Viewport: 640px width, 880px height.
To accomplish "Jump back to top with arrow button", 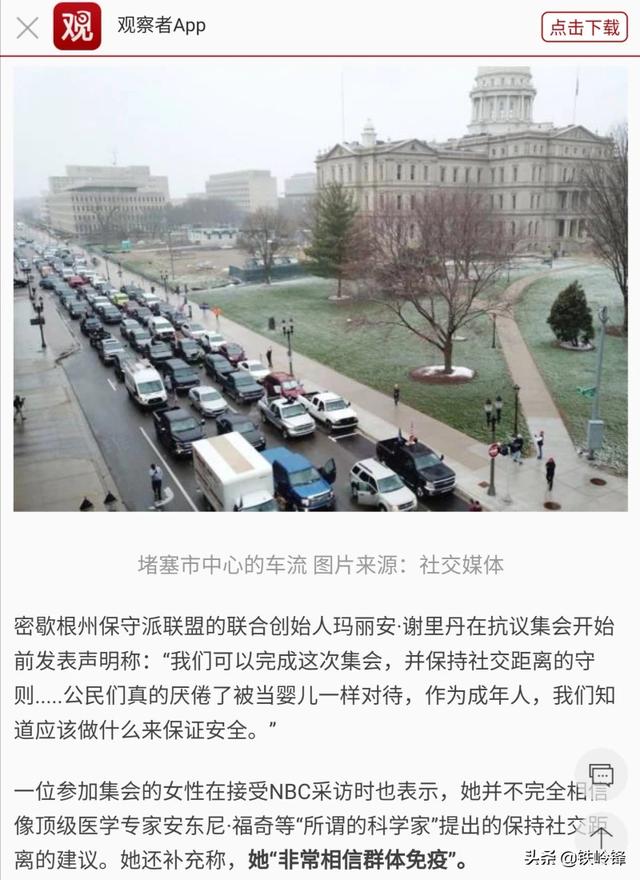I will pos(601,836).
